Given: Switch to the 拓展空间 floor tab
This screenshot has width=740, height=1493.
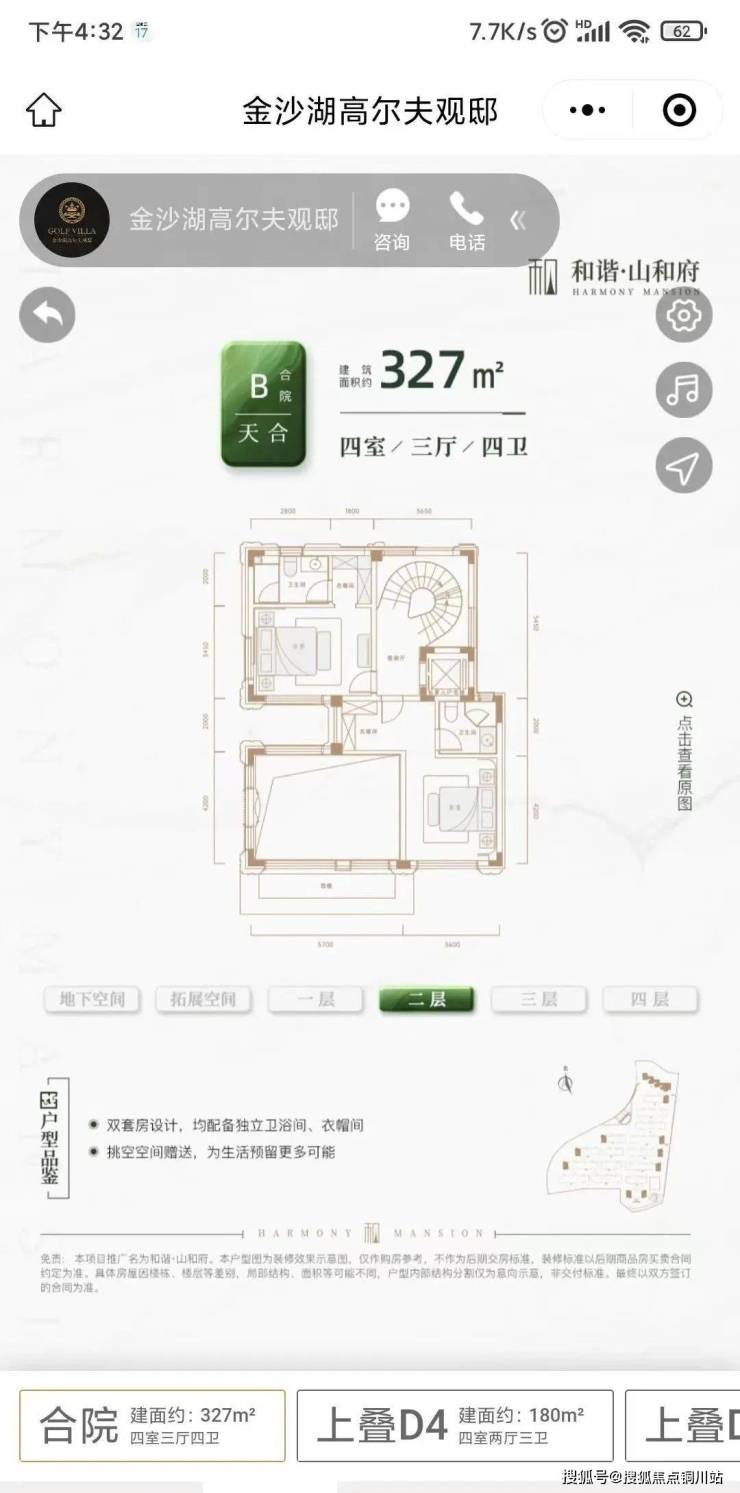Looking at the screenshot, I should click(x=203, y=999).
